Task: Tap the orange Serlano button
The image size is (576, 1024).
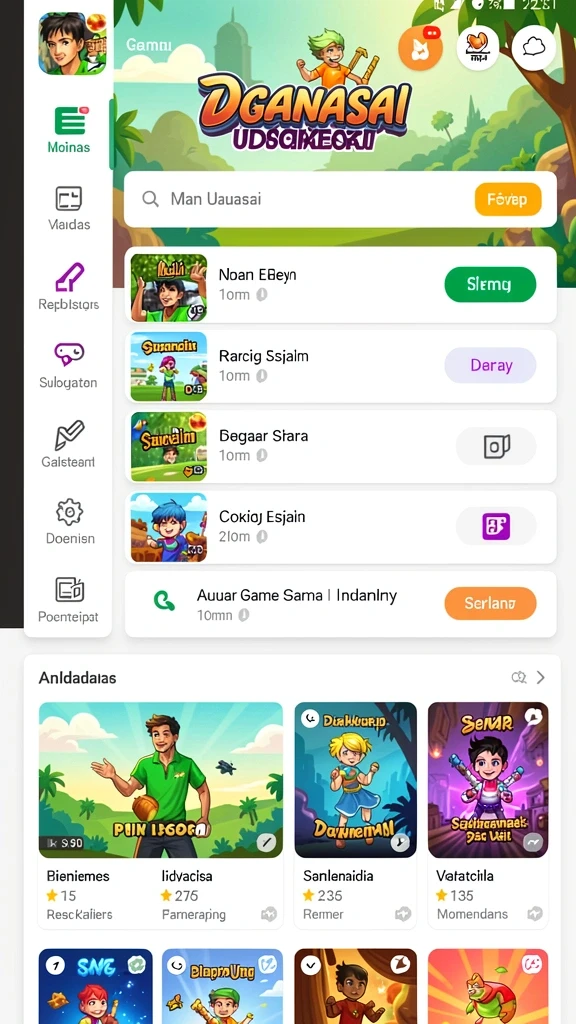Action: pyautogui.click(x=490, y=603)
